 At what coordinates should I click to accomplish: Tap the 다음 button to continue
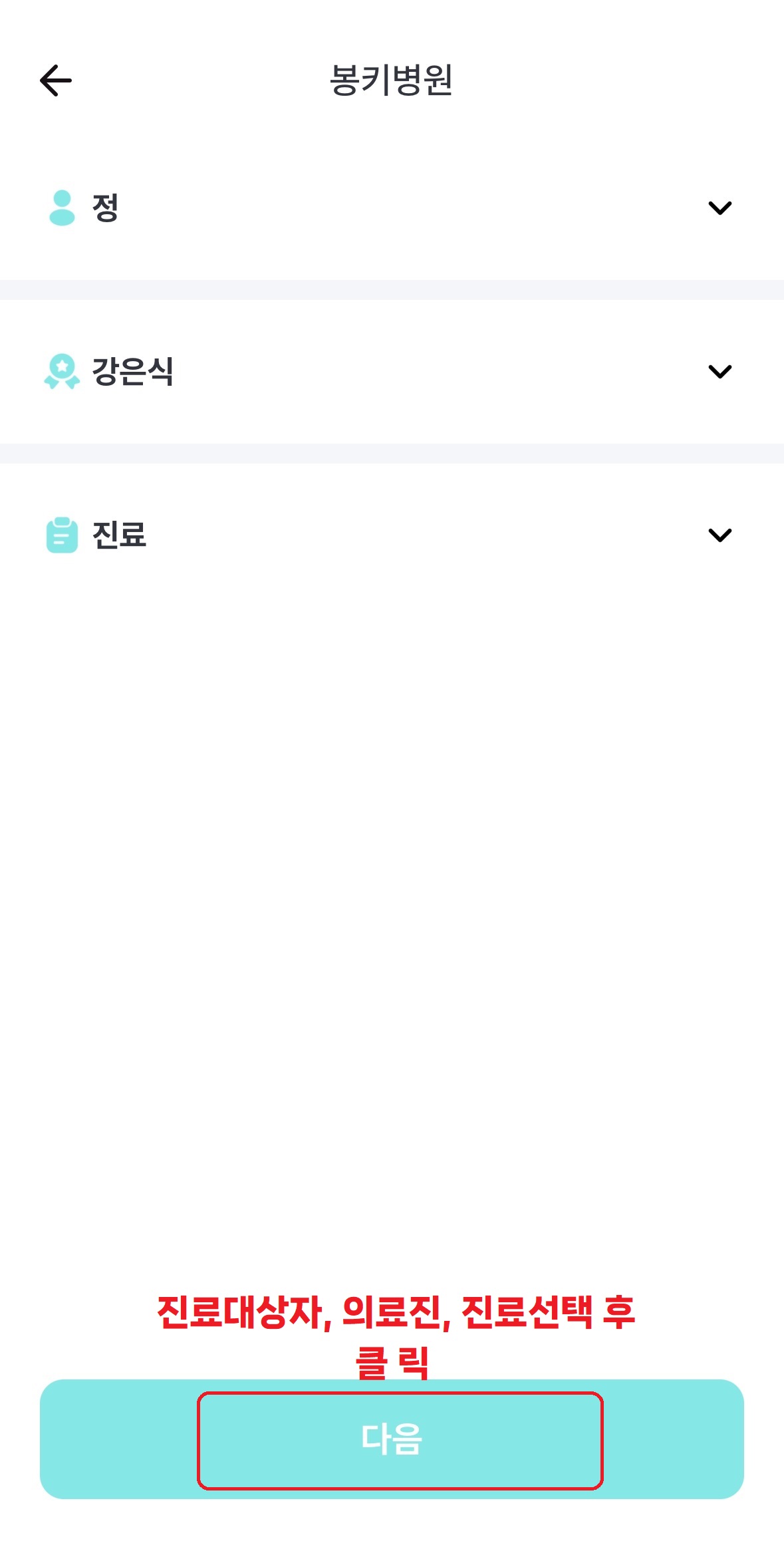[392, 1439]
